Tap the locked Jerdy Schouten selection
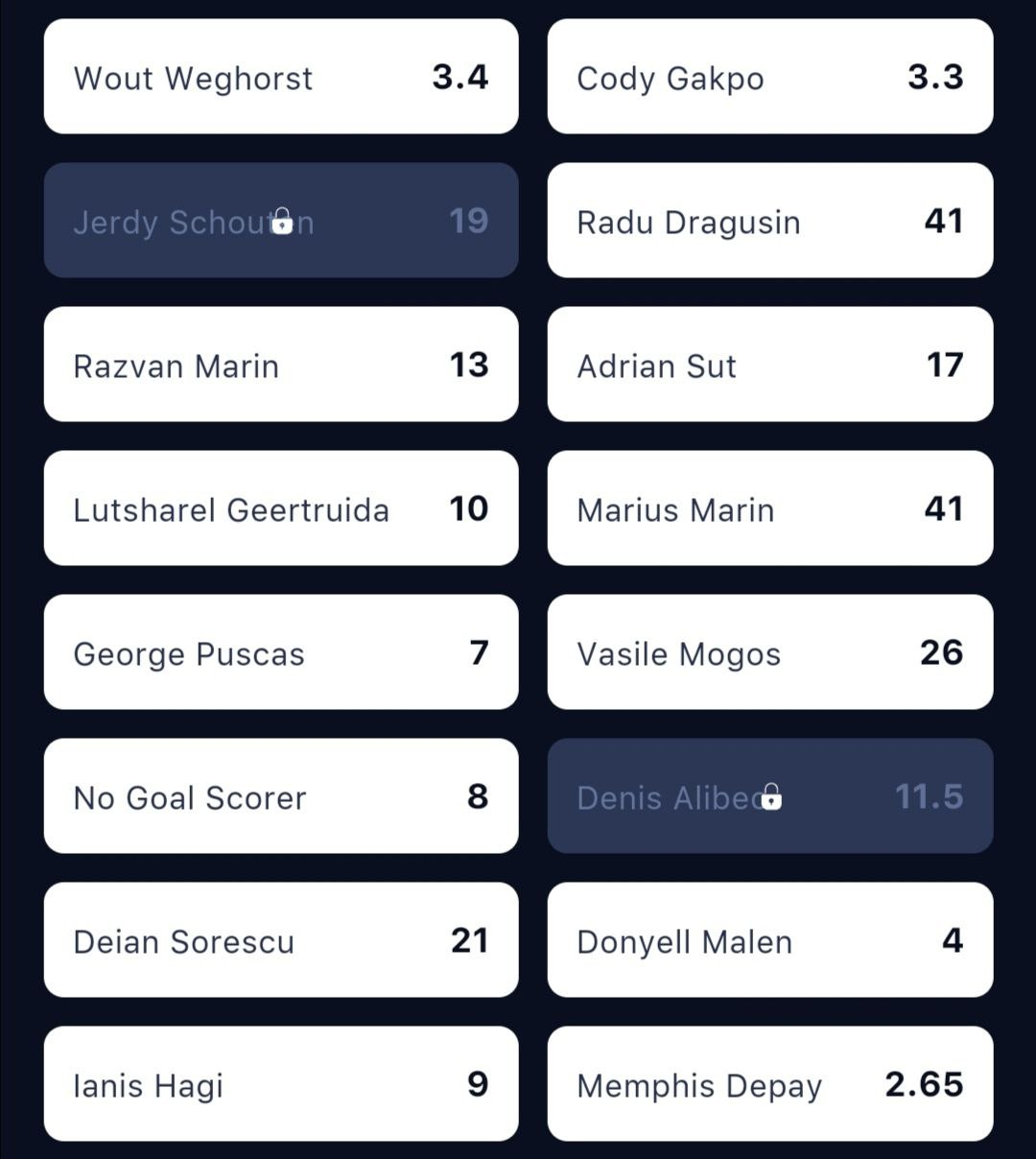This screenshot has width=1036, height=1159. pos(281,221)
